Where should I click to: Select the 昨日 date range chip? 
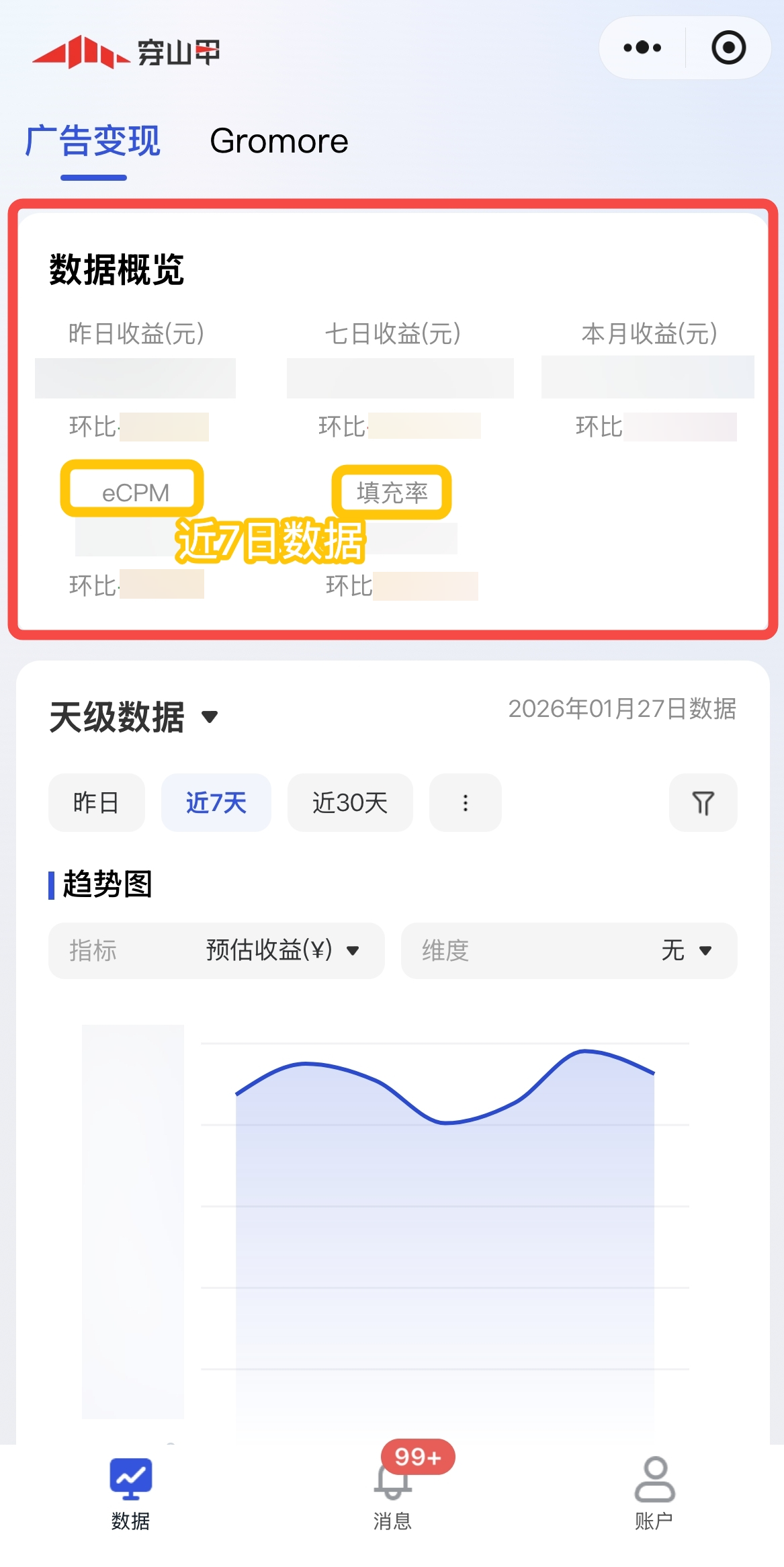96,802
